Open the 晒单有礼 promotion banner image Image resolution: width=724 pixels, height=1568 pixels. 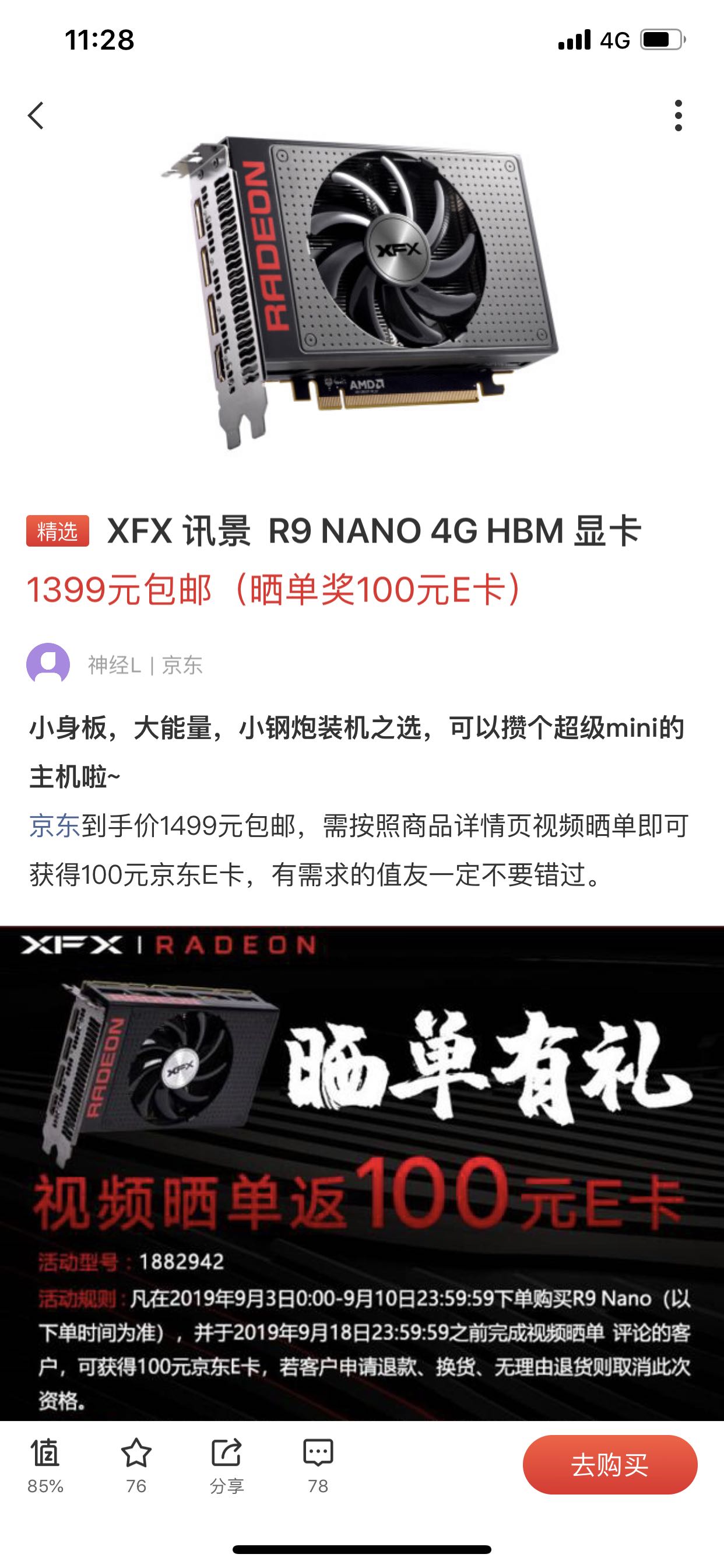pos(362,1172)
